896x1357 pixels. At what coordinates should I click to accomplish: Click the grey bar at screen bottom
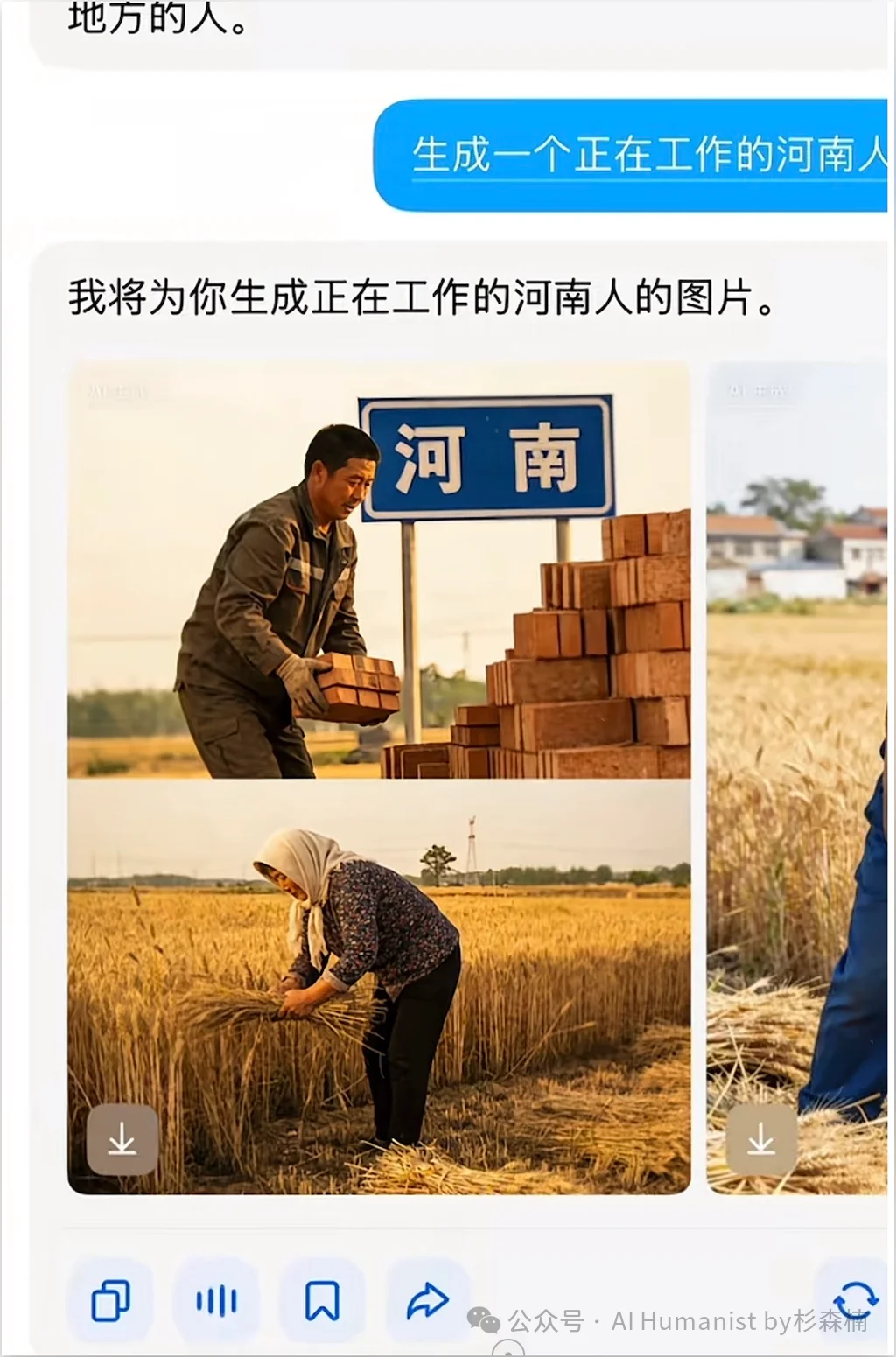click(448, 1352)
